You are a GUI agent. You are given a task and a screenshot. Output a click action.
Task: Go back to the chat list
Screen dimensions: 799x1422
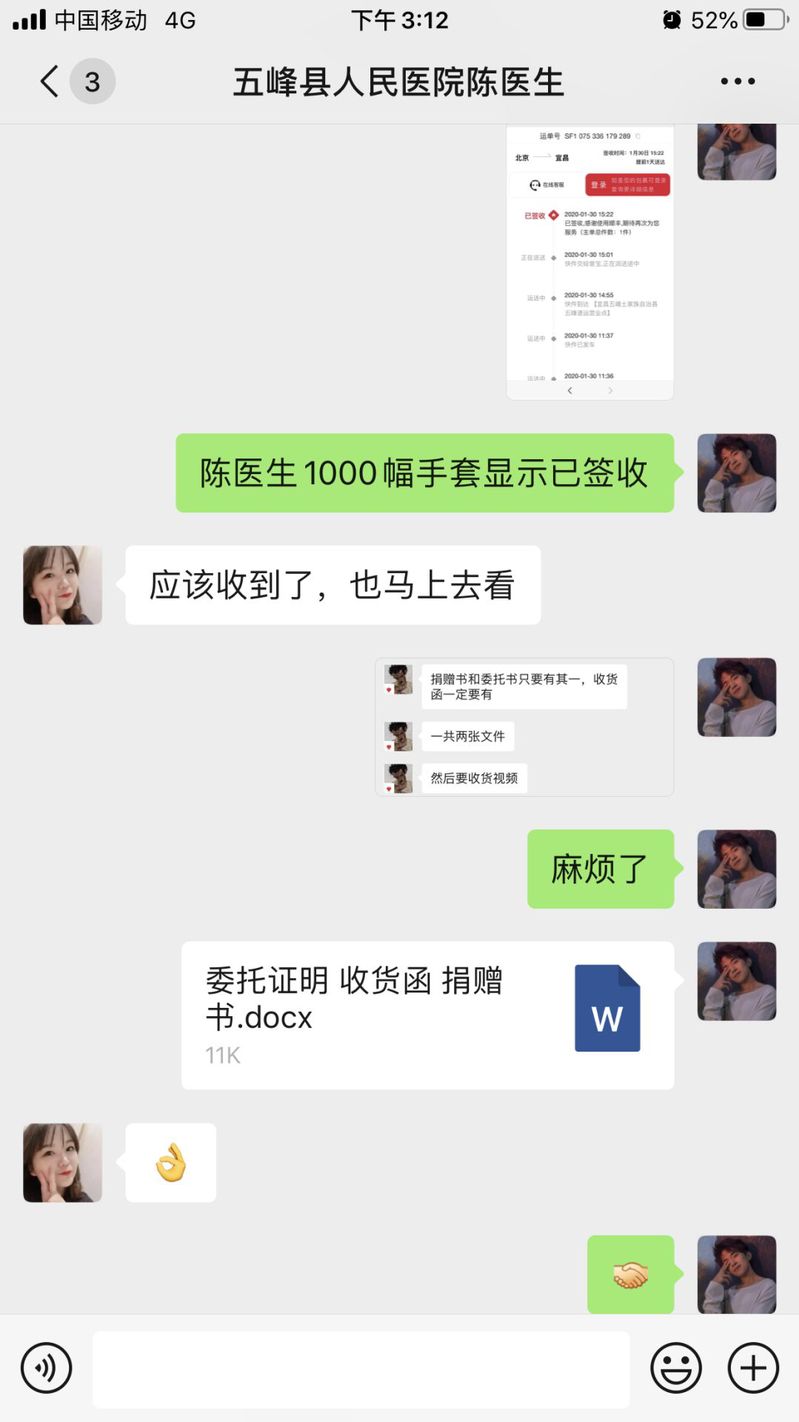[49, 81]
